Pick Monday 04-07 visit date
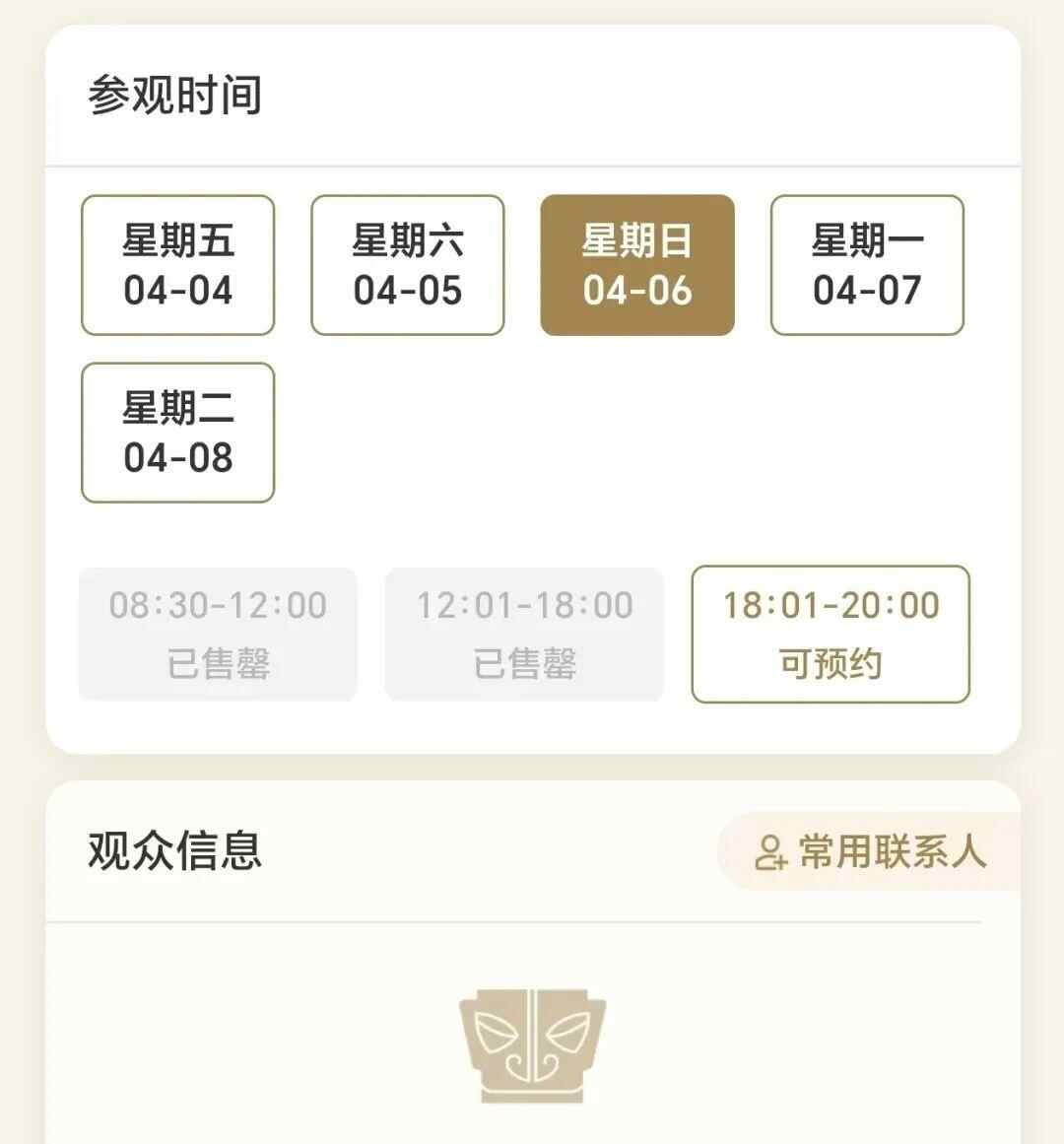Image resolution: width=1064 pixels, height=1144 pixels. click(x=866, y=265)
